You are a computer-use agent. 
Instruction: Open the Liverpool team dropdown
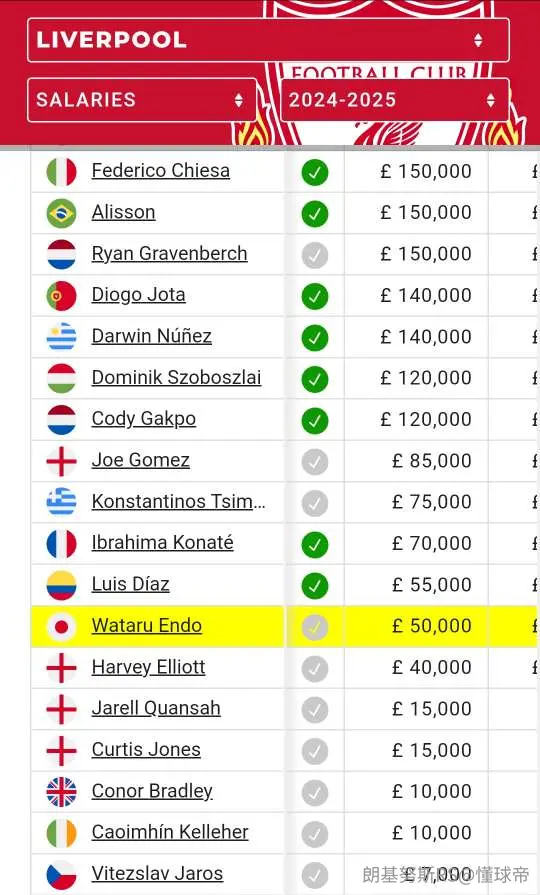click(268, 40)
